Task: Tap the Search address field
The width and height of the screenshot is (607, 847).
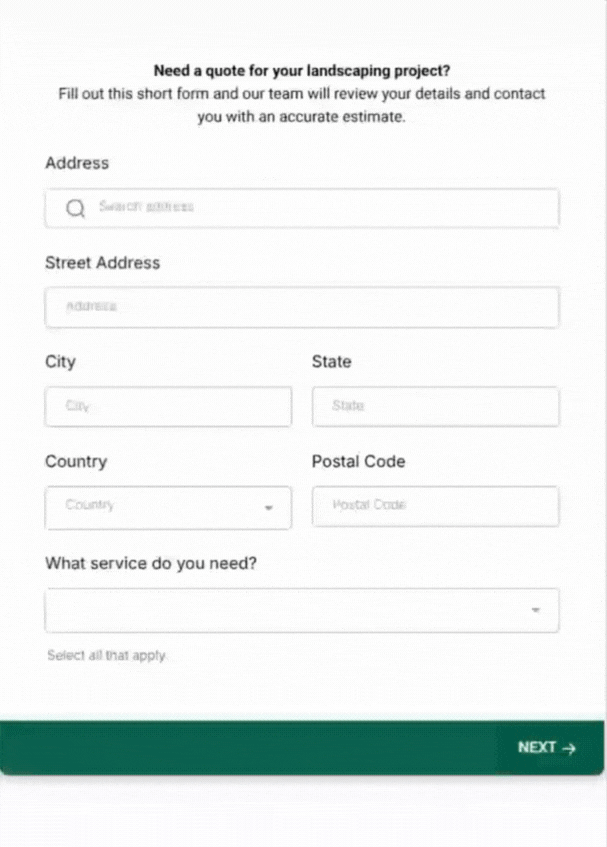Action: click(x=310, y=208)
